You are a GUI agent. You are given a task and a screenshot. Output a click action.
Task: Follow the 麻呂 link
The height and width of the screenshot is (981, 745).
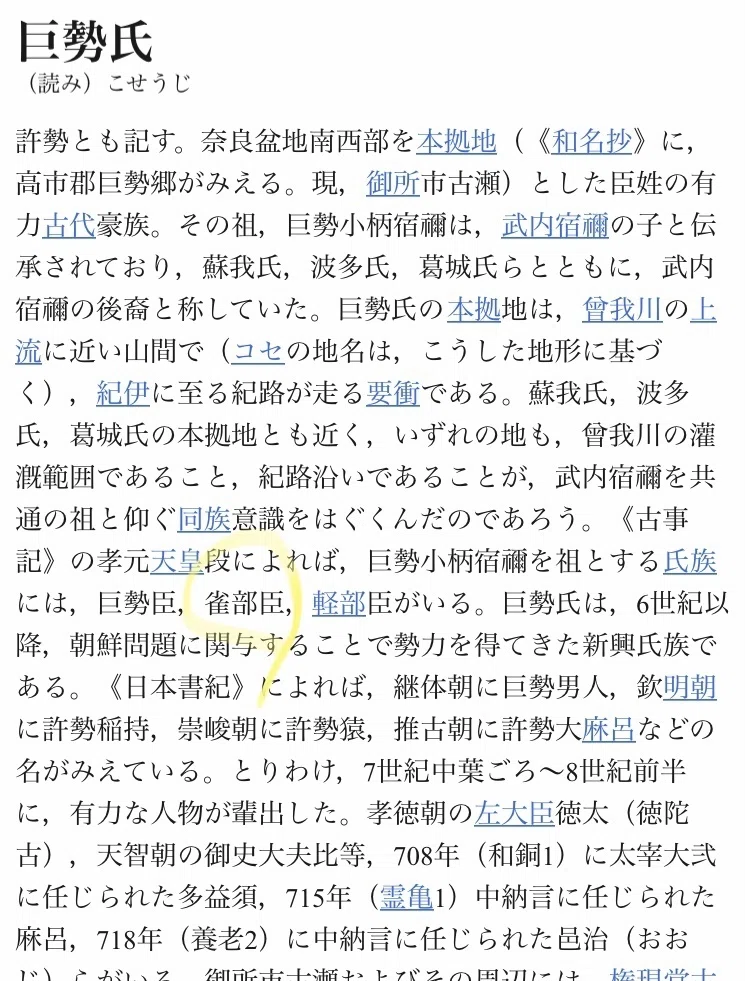[x=609, y=729]
